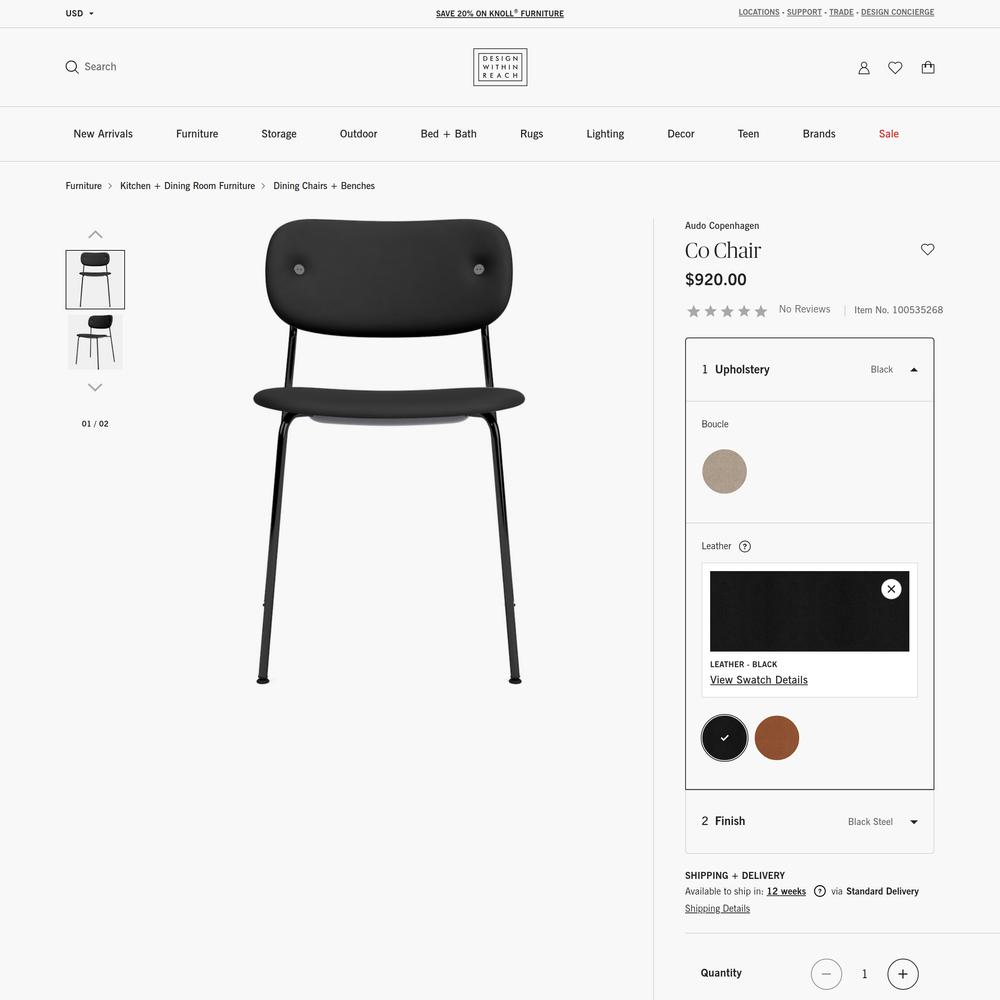Expand the Finish section
Viewport: 1000px width, 1000px height.
pyautogui.click(x=913, y=822)
